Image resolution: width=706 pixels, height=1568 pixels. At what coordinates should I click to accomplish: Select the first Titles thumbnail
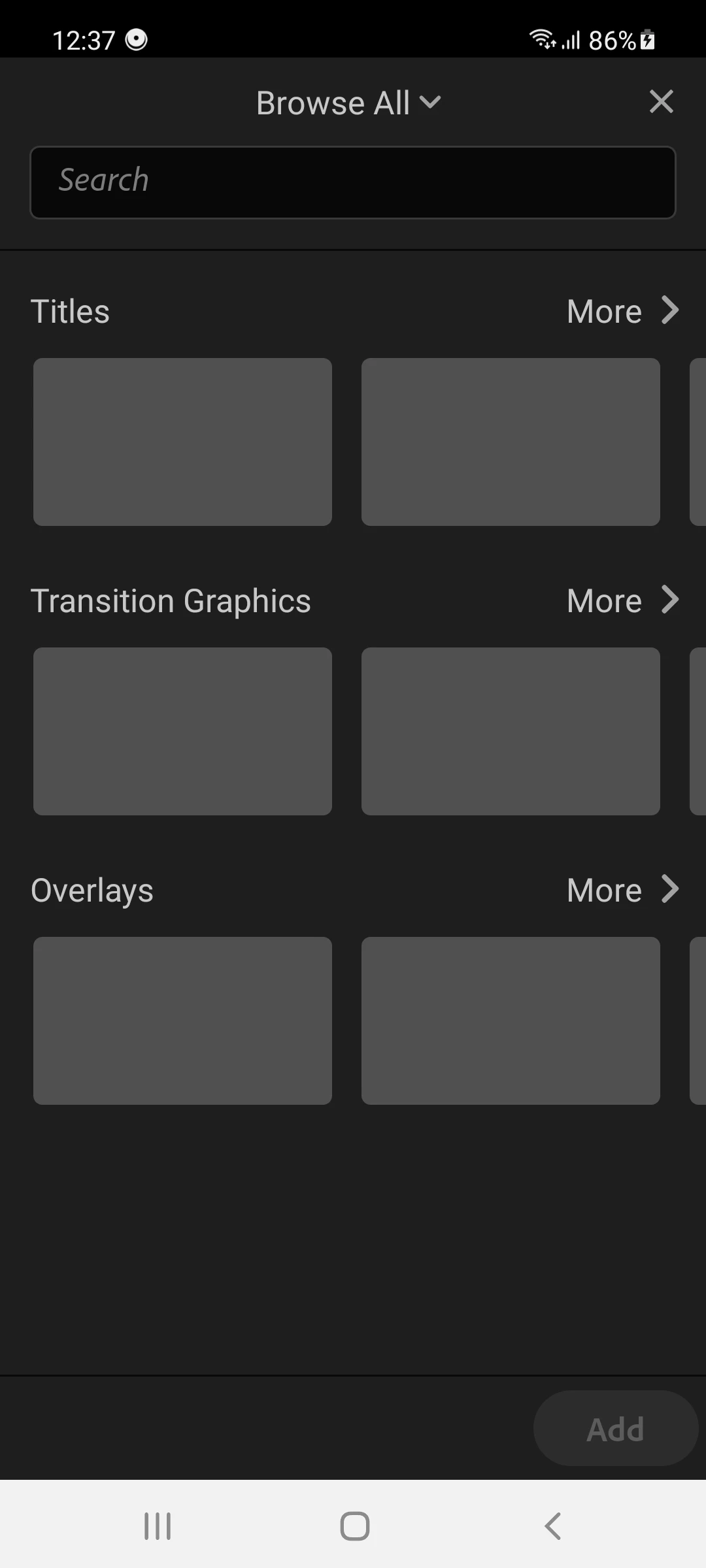pyautogui.click(x=182, y=442)
